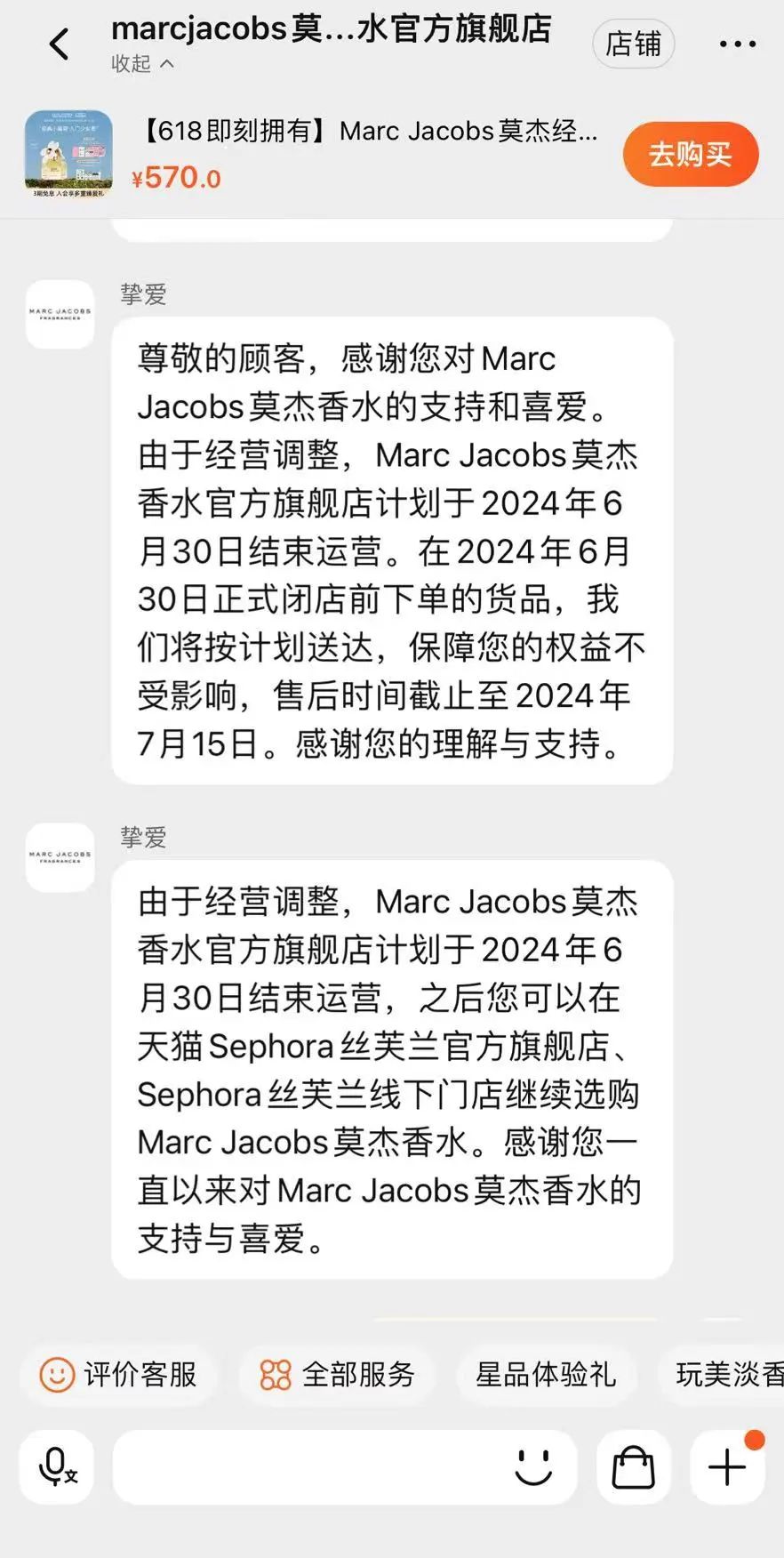The width and height of the screenshot is (784, 1558).
Task: Rate the service via 评价客服
Action: tap(119, 1375)
